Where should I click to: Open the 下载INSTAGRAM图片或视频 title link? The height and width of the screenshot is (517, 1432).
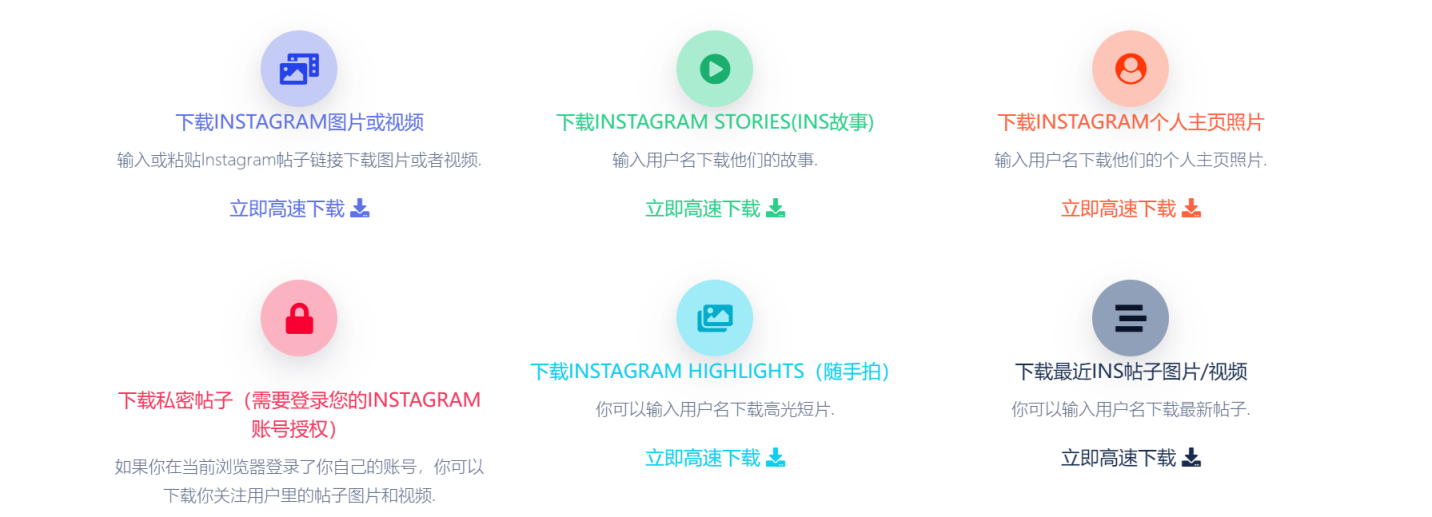click(x=299, y=123)
